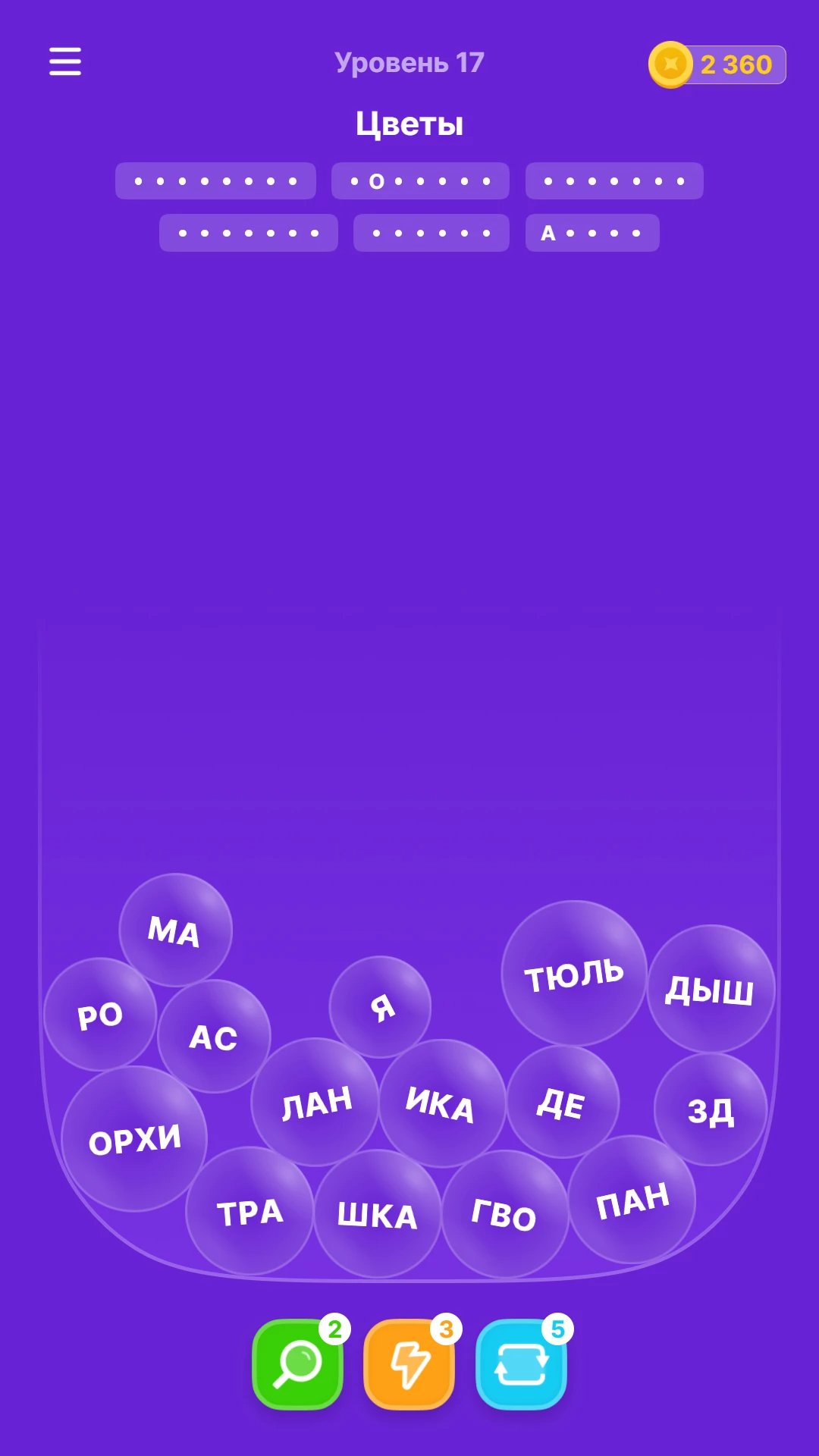
Task: Tap the ЗД bubble
Action: tap(711, 1109)
